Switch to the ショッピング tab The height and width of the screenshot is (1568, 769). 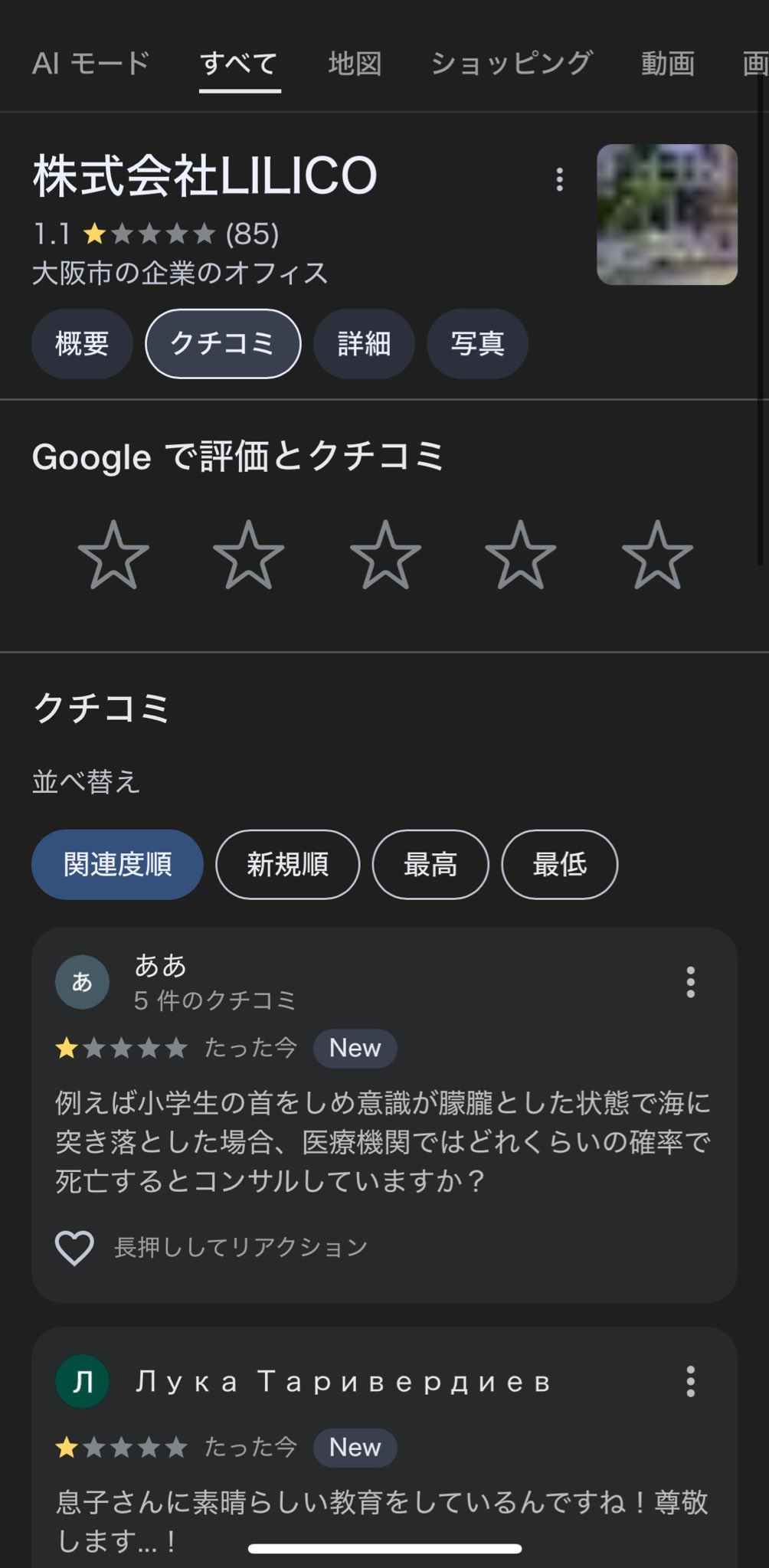511,64
